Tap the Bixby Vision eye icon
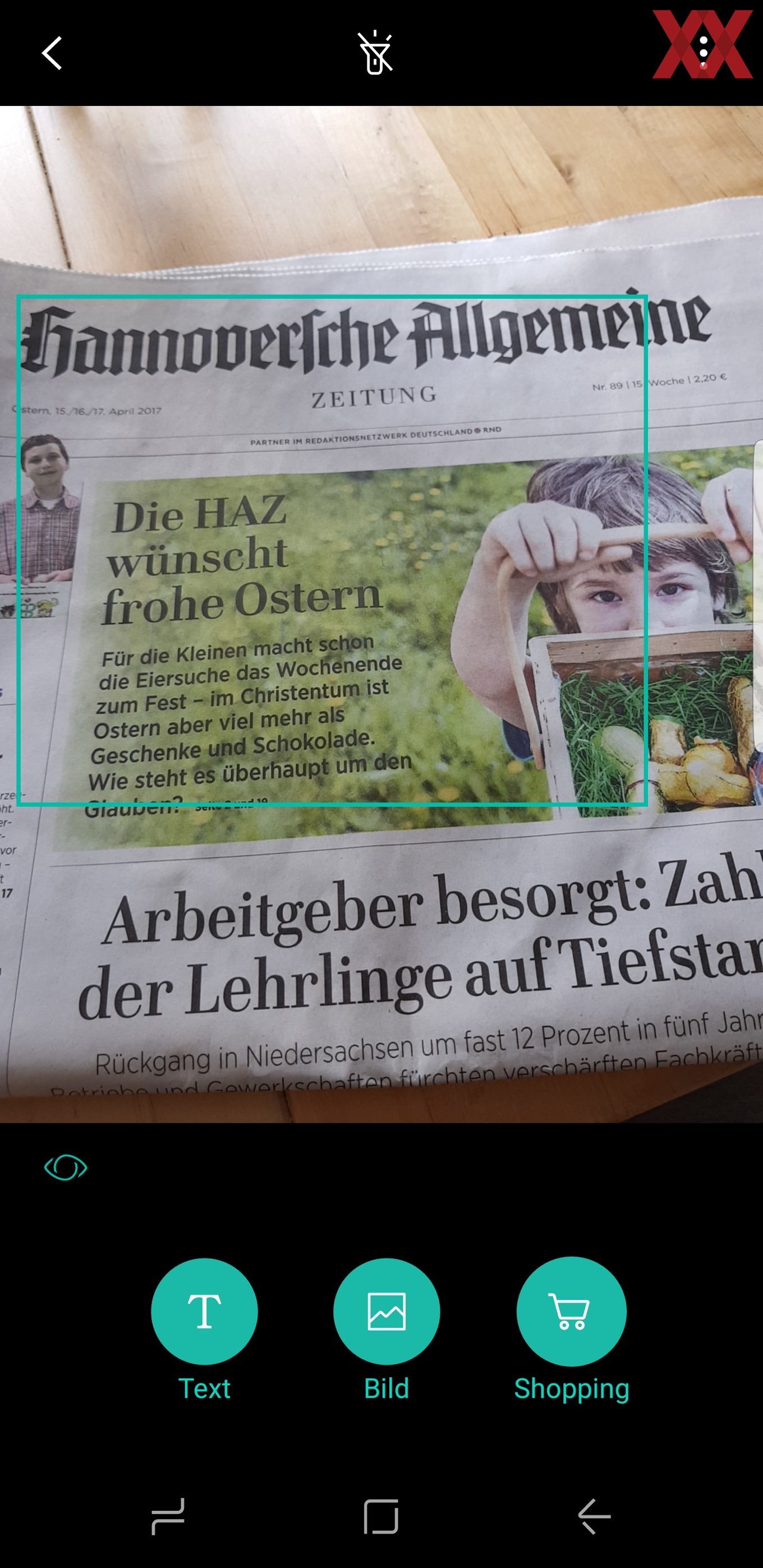This screenshot has width=763, height=1568. 66,1168
